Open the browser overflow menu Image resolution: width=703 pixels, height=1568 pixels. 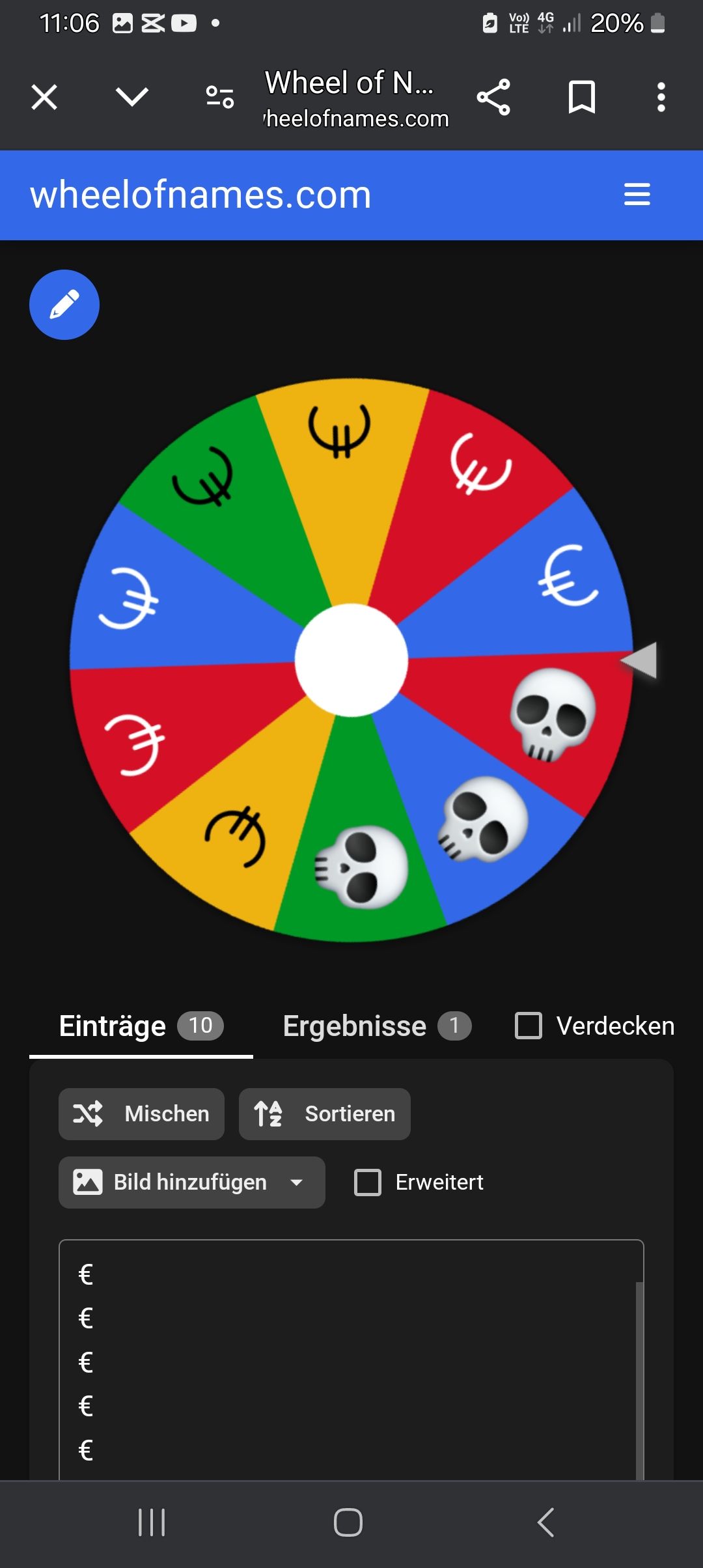click(661, 98)
